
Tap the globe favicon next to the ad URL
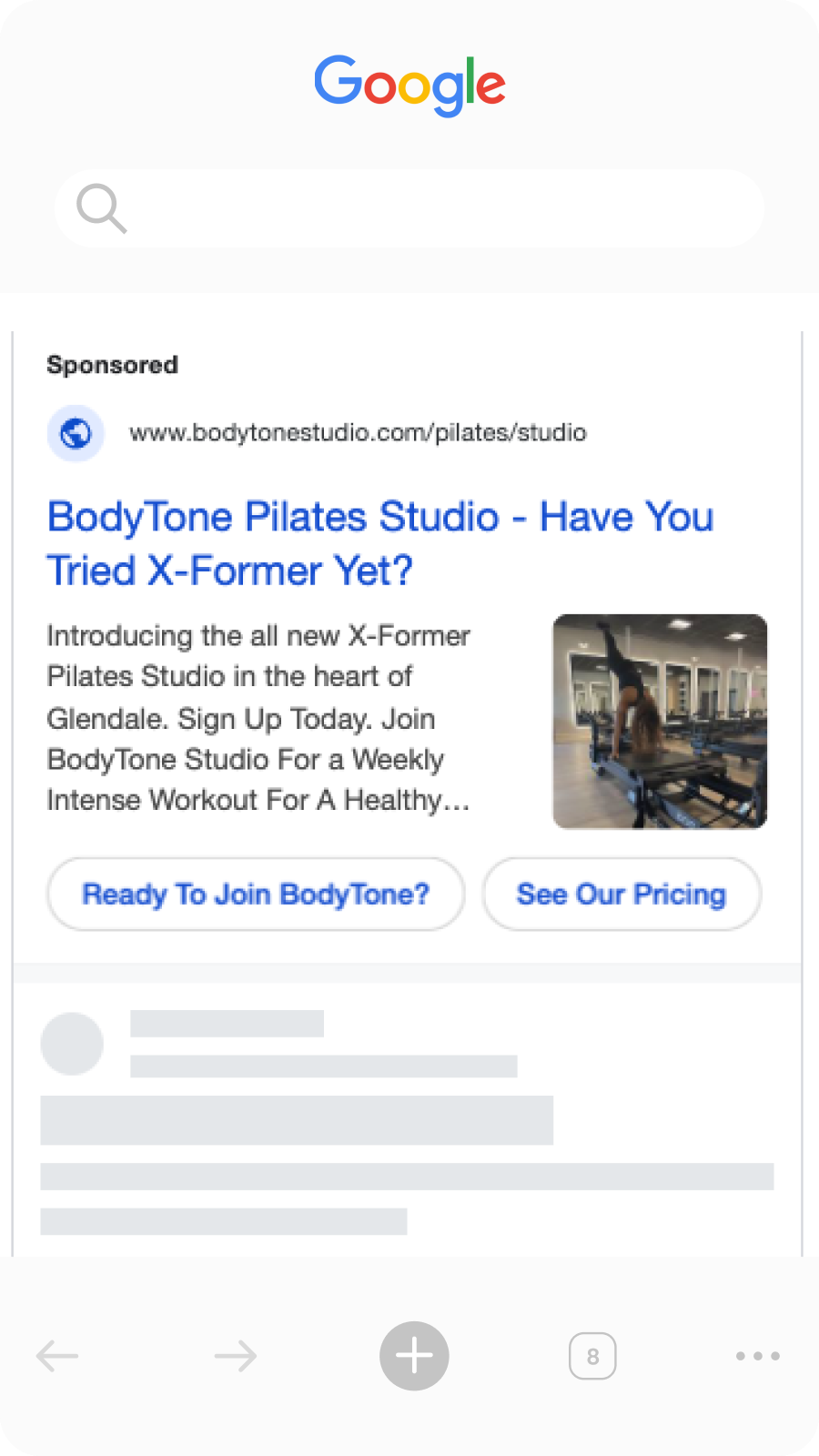click(x=75, y=433)
